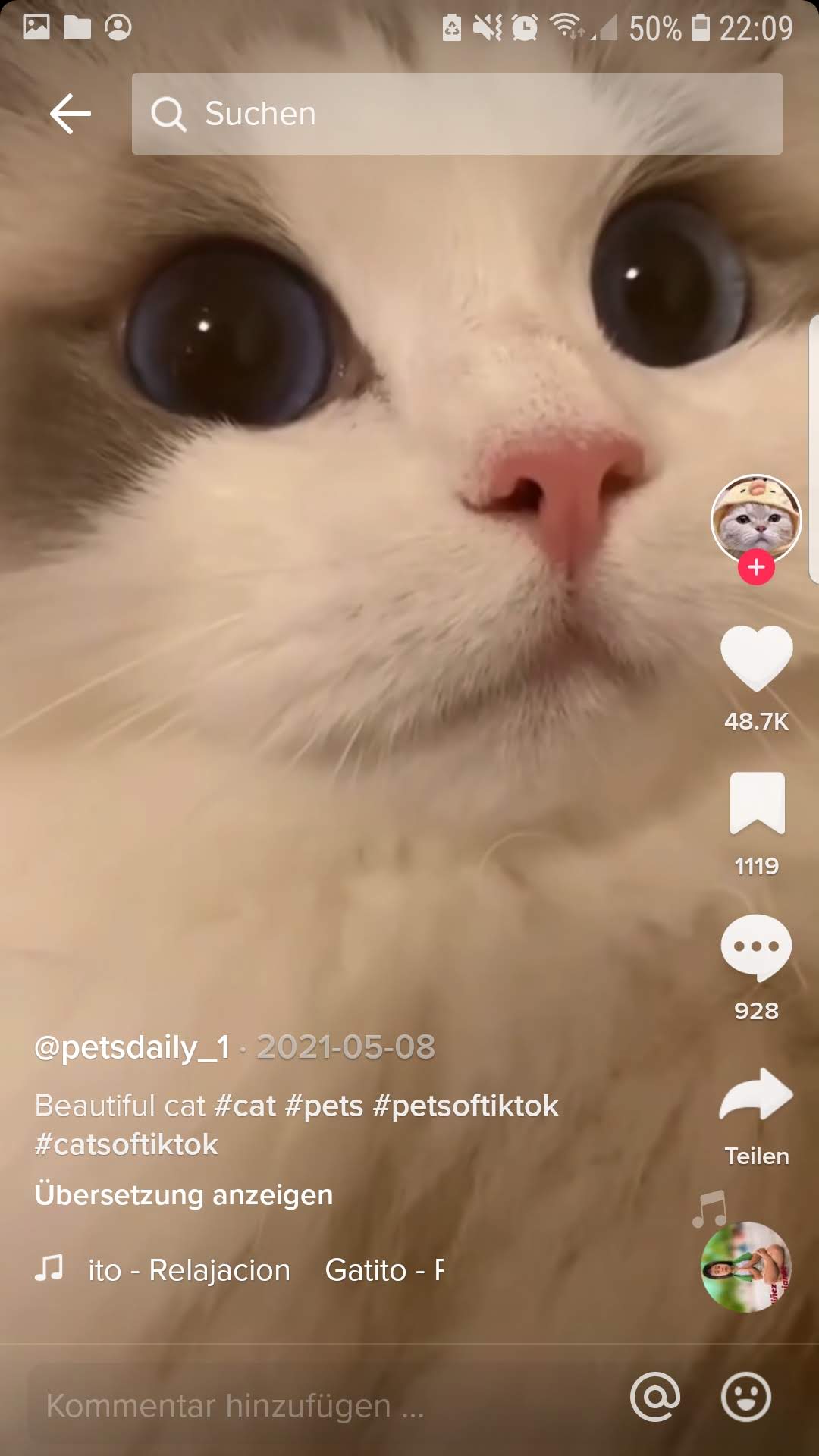Share the video via Teilen
Image resolution: width=819 pixels, height=1456 pixels.
[756, 1095]
